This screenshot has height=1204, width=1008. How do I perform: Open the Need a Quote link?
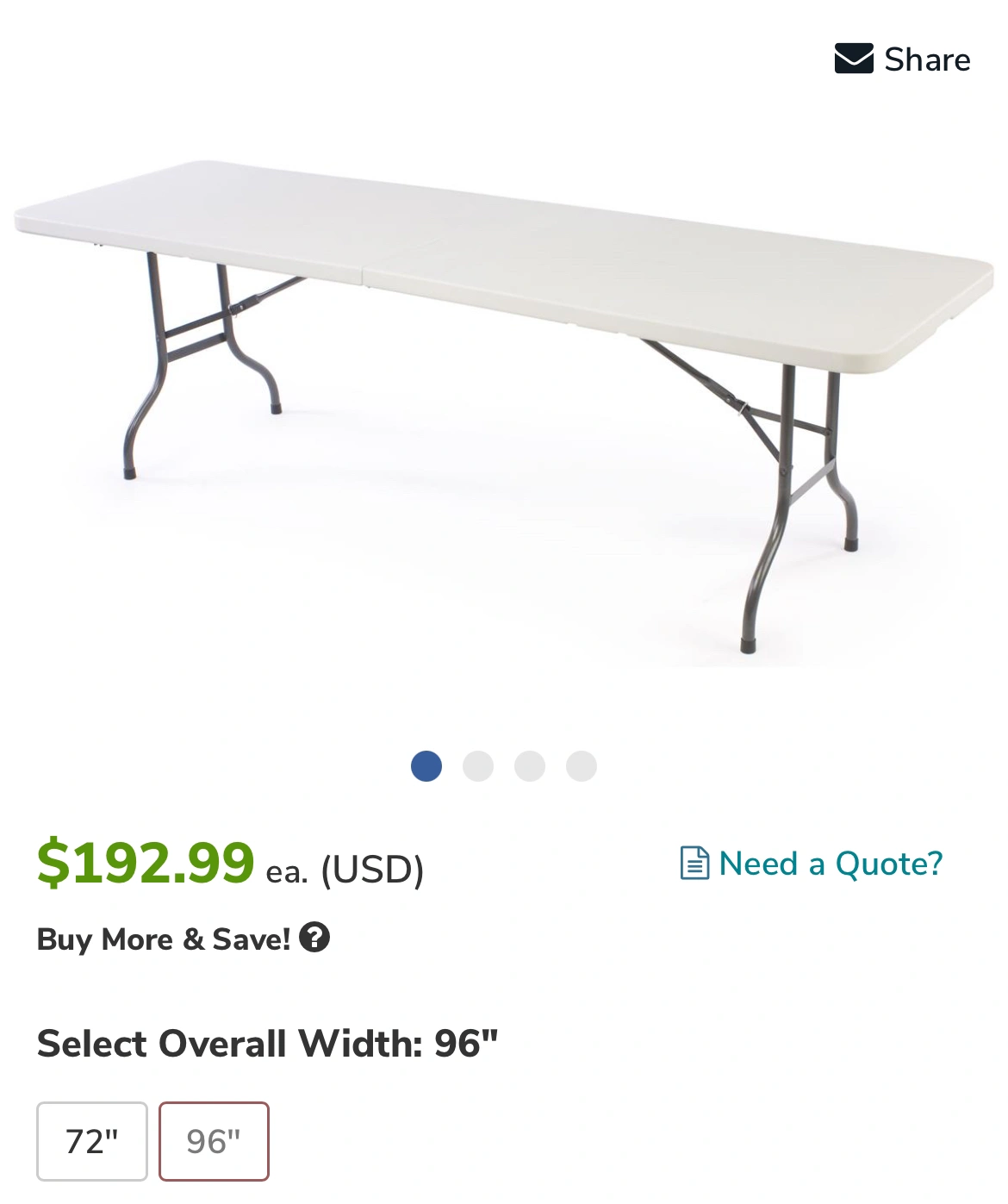tap(812, 864)
